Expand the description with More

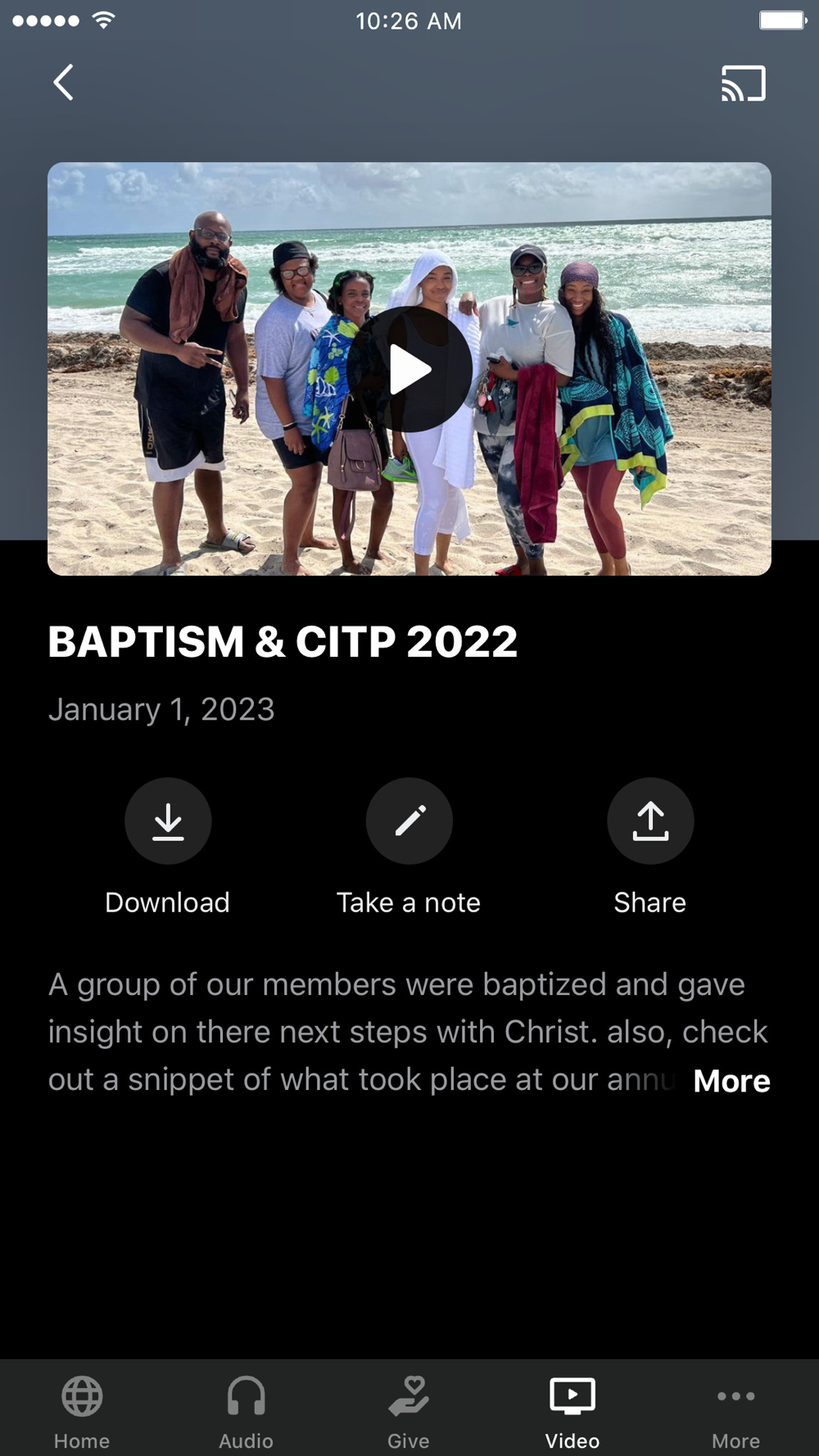731,1081
